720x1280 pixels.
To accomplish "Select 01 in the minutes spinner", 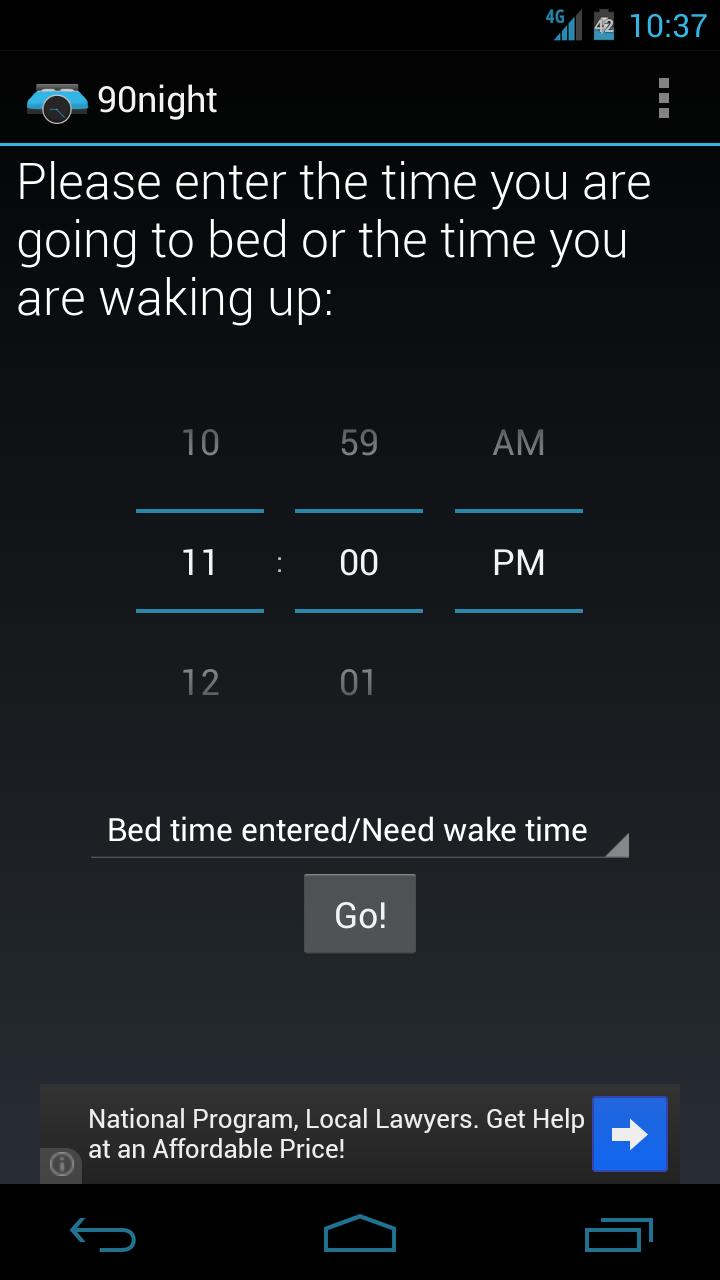I will [x=358, y=681].
